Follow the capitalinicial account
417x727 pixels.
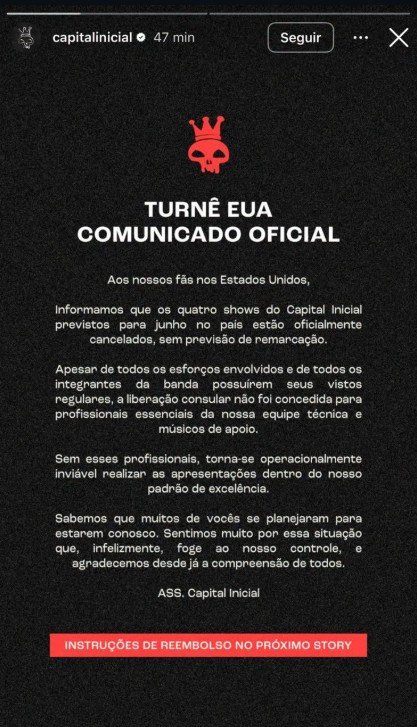tap(301, 38)
